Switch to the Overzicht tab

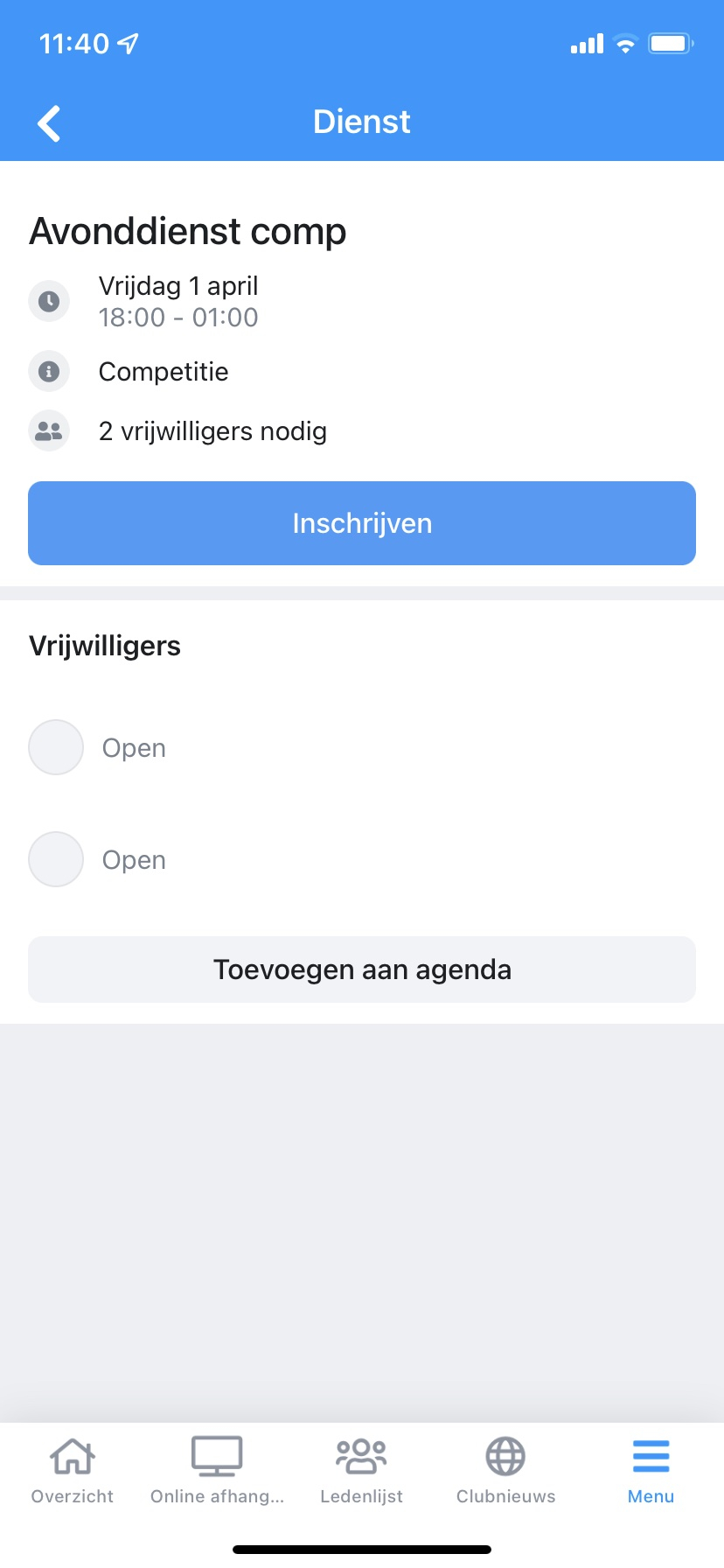73,1470
